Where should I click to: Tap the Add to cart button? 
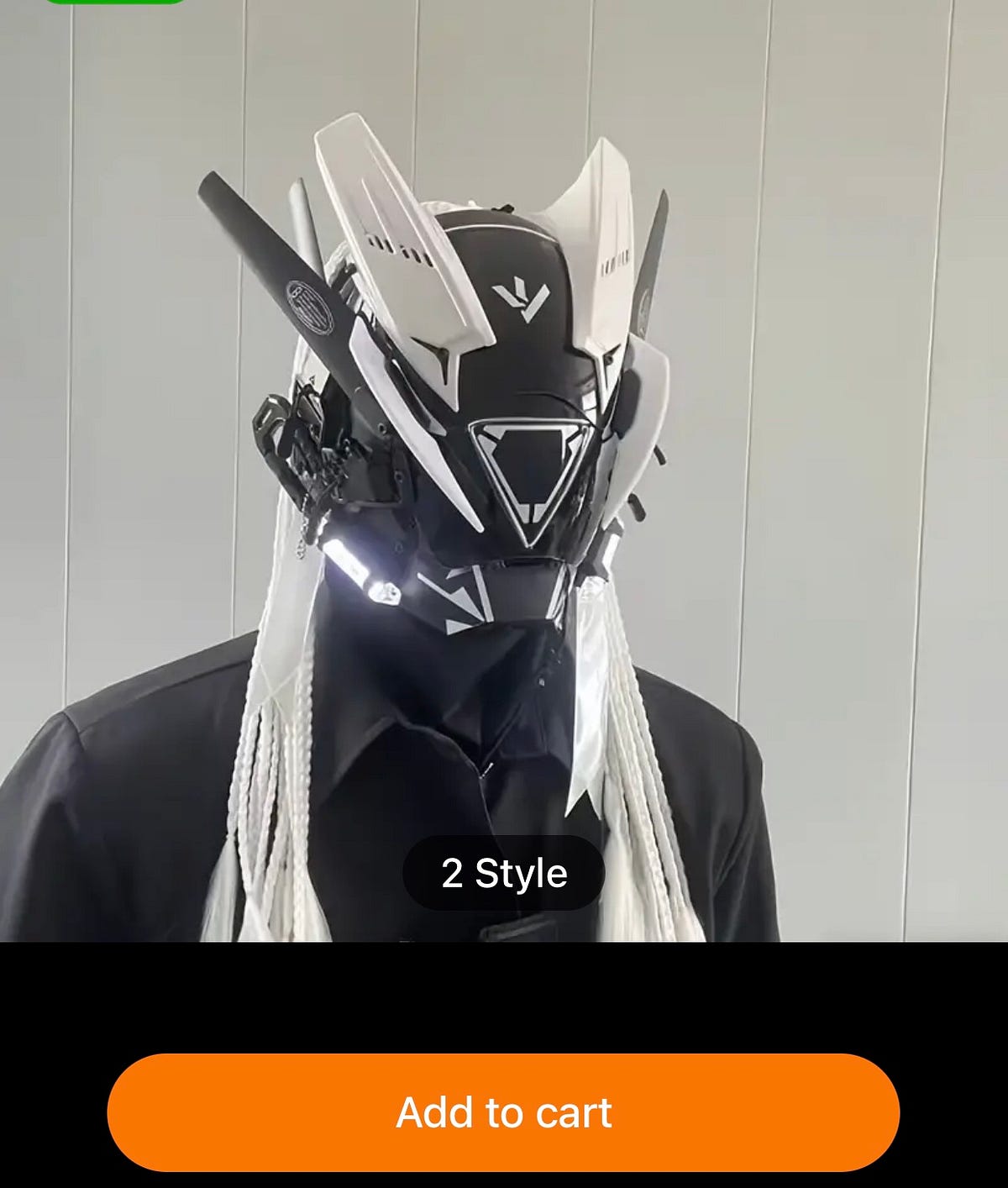[503, 1112]
